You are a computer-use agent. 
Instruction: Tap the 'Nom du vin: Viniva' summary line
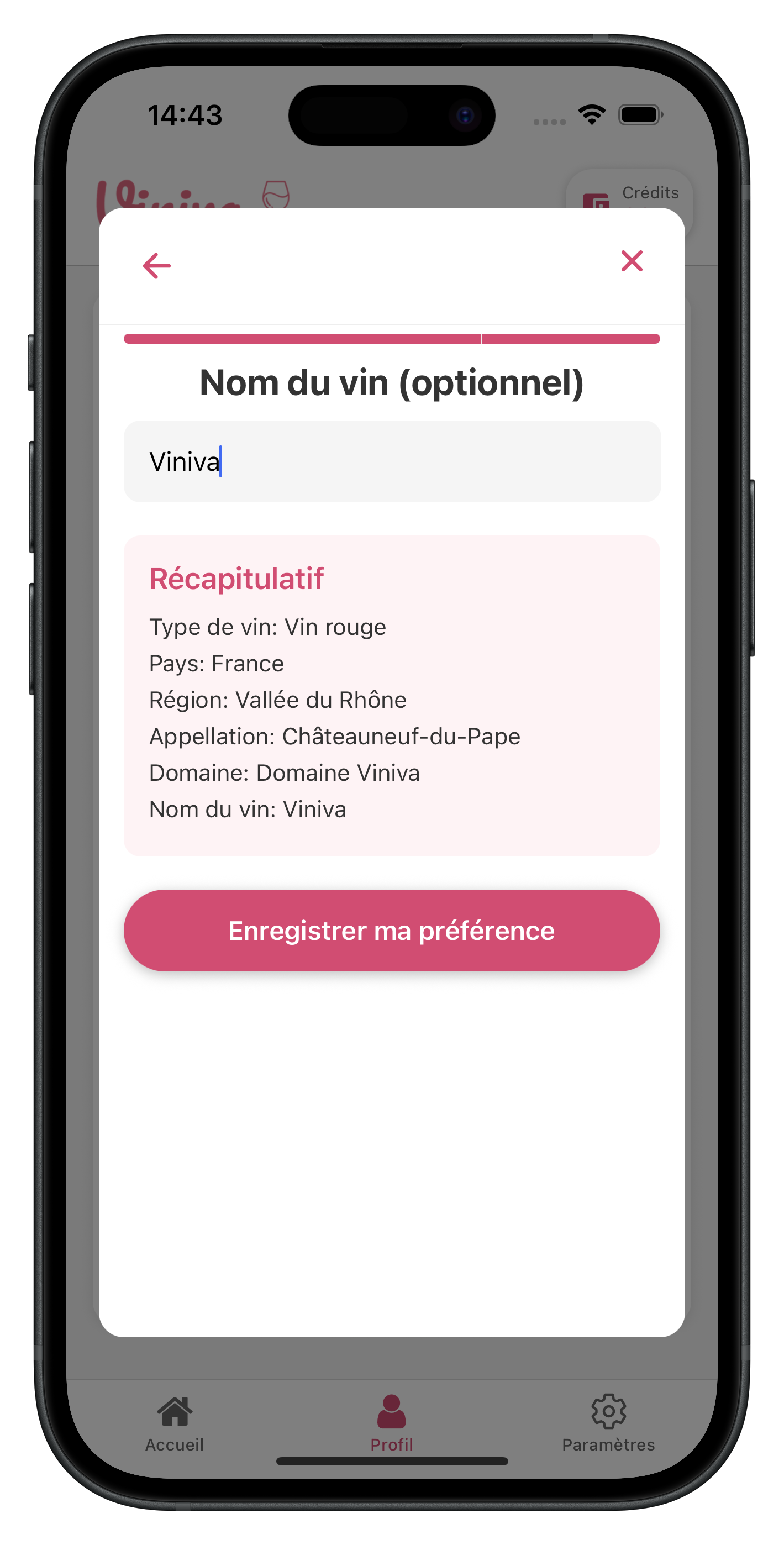[247, 809]
